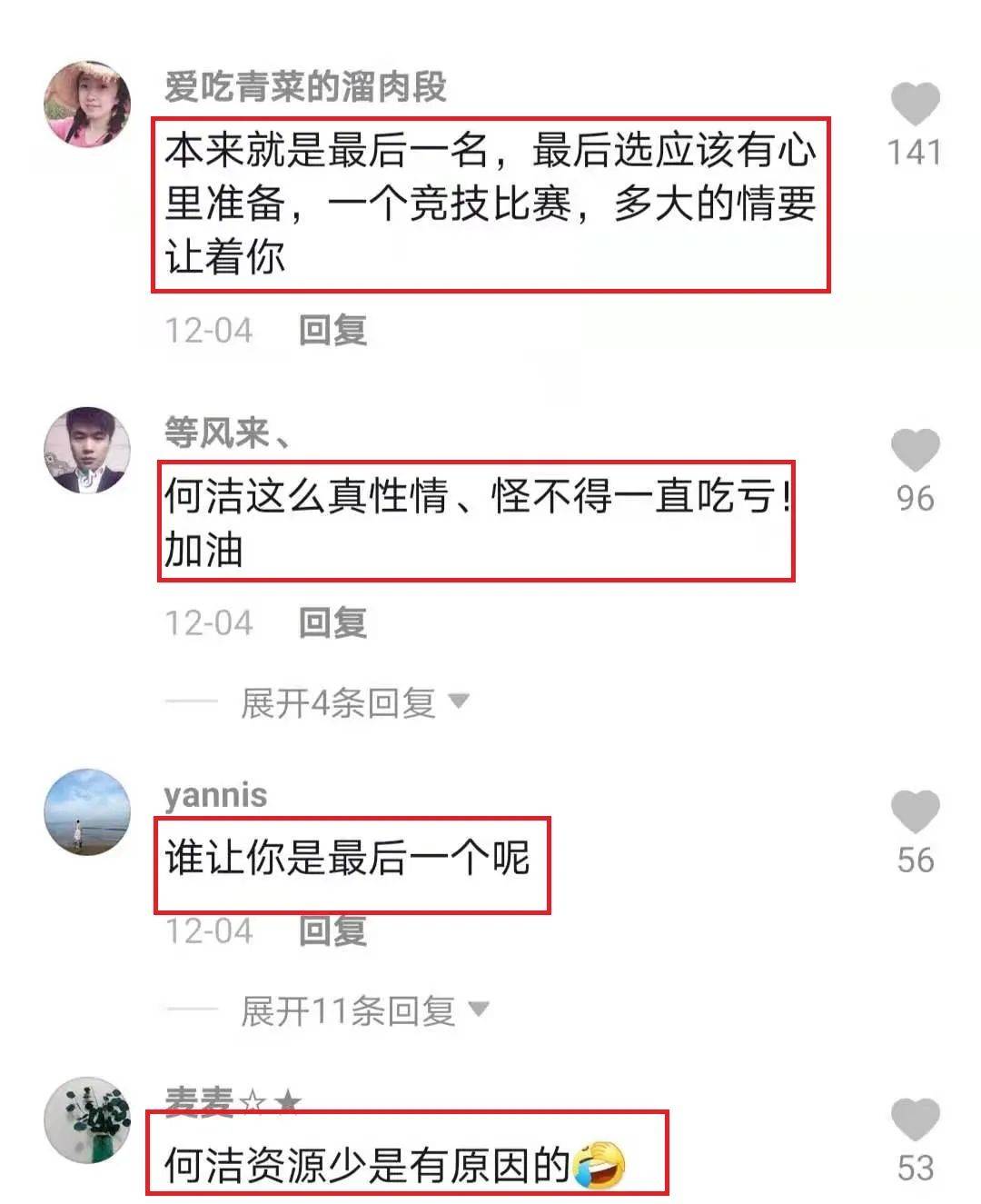The image size is (981, 1204).
Task: Open 爱吃青菜的溜肉段's profile avatar
Action: coord(87,104)
